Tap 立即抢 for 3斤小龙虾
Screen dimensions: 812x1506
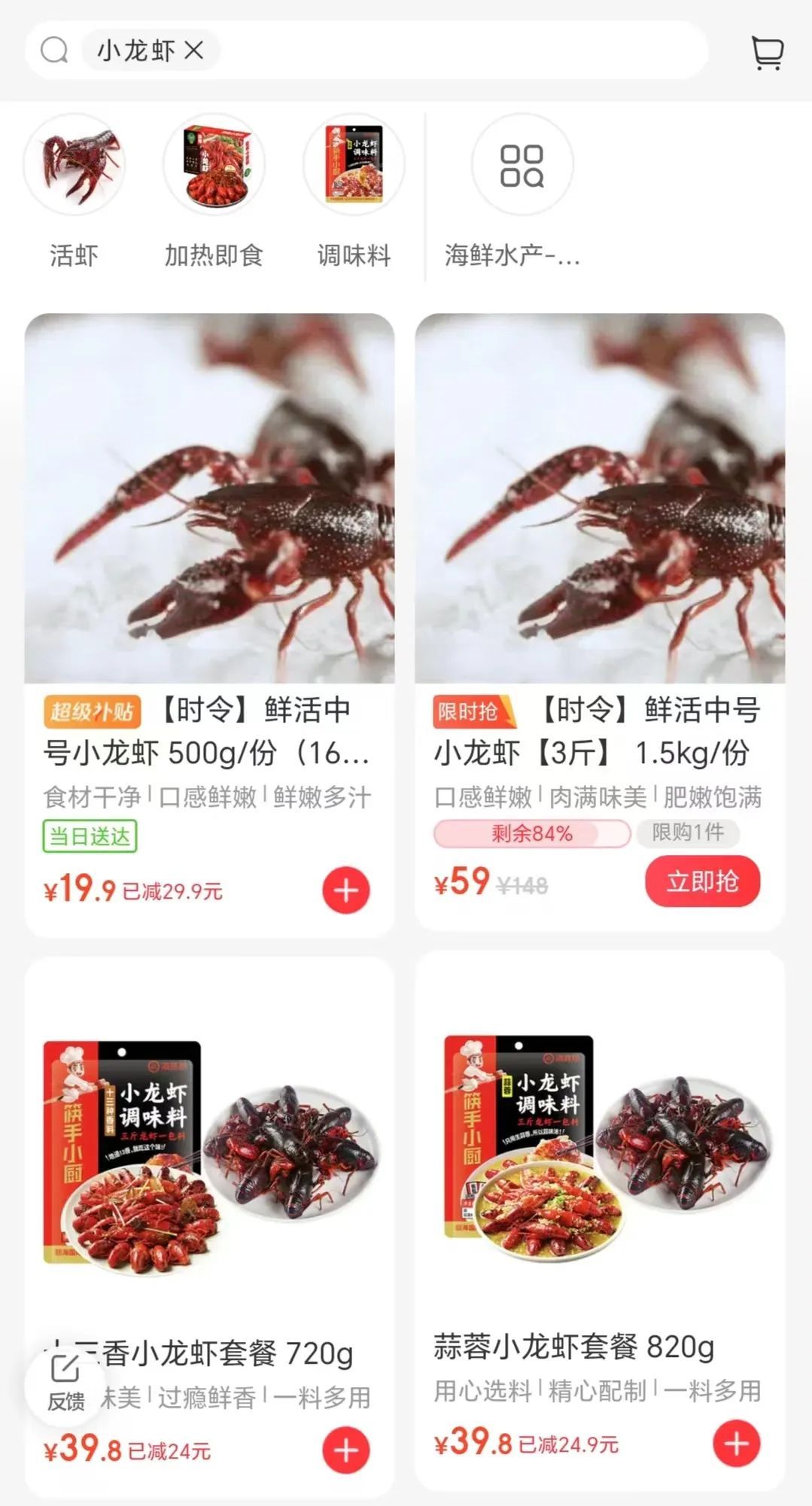click(702, 881)
